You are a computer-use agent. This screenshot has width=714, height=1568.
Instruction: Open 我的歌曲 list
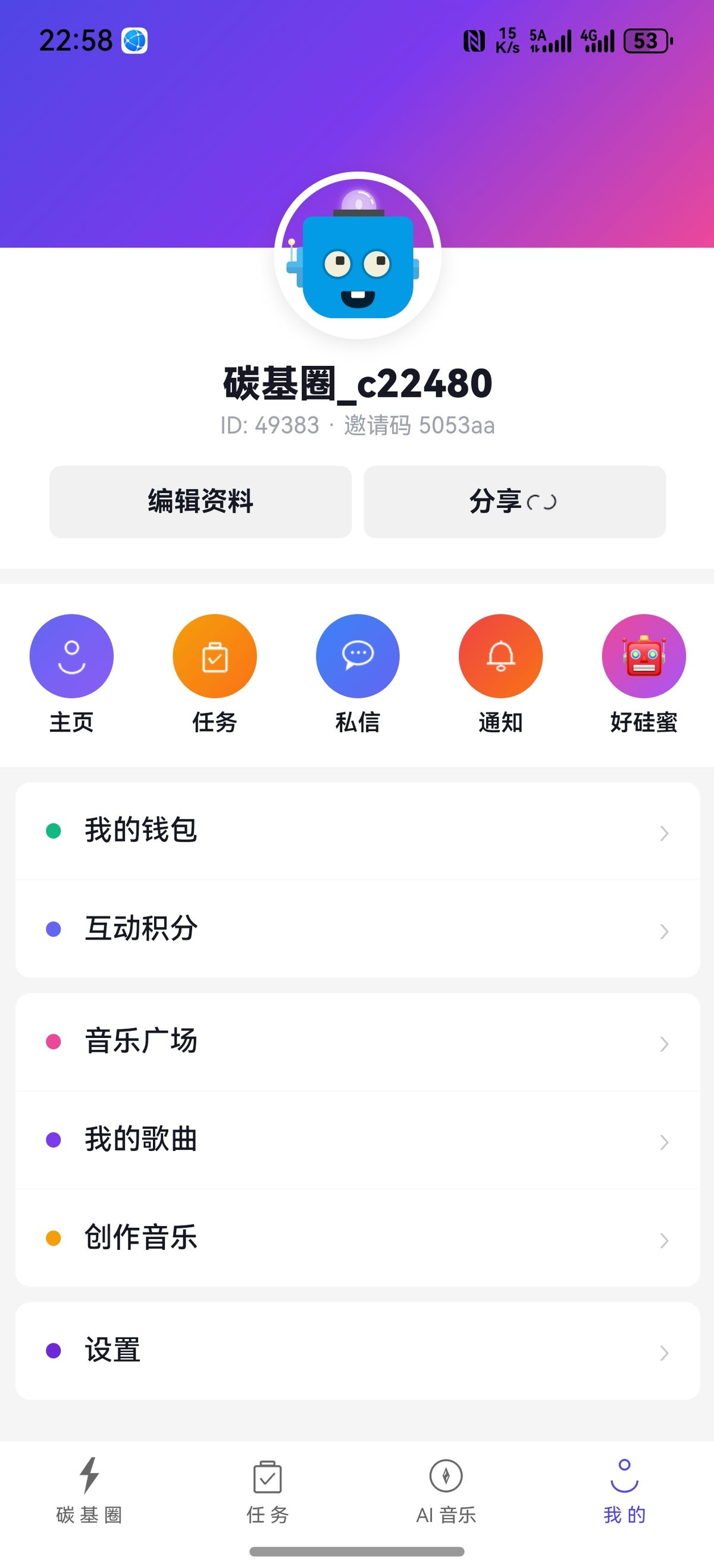pos(358,1140)
